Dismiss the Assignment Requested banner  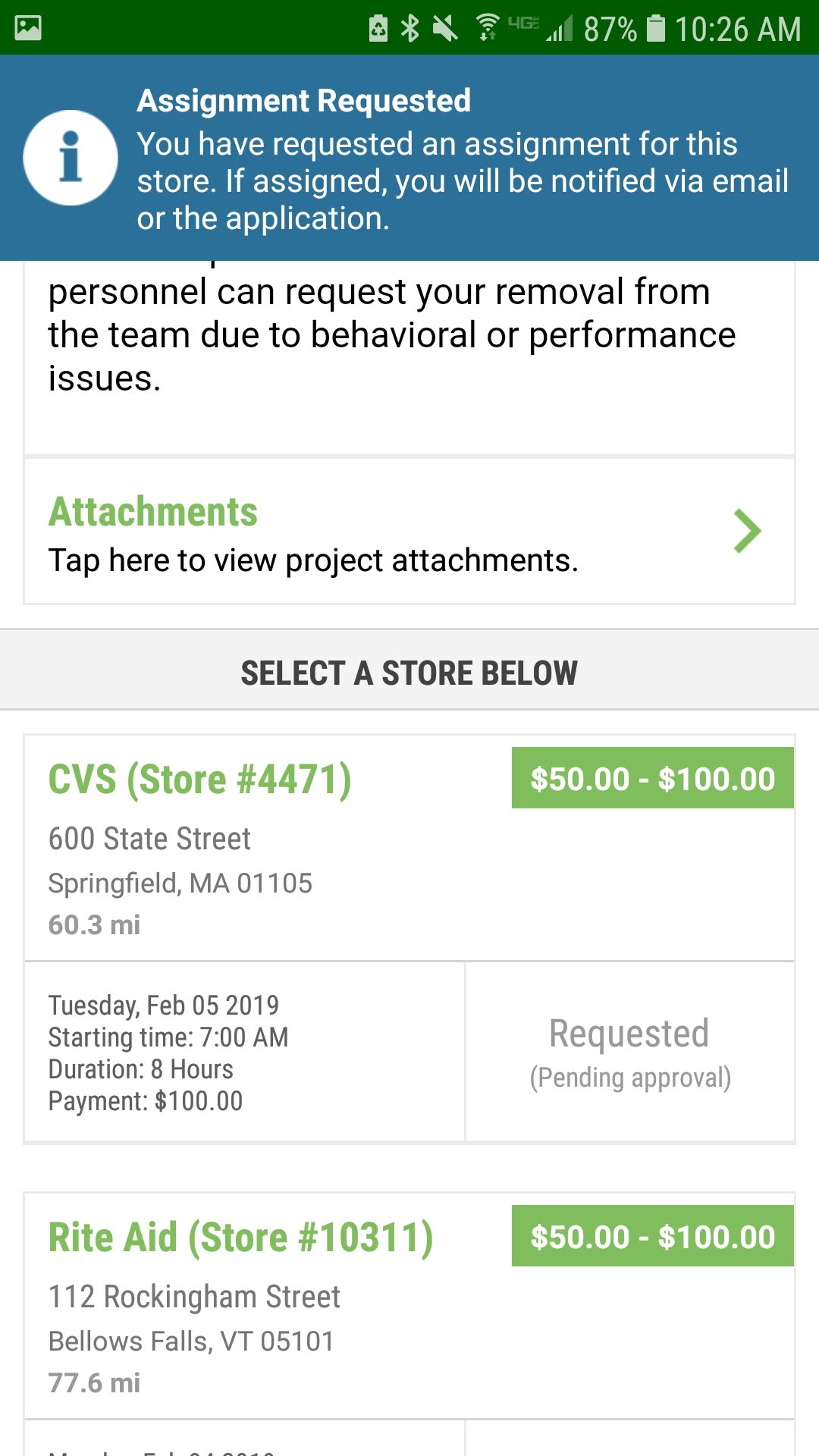tap(409, 158)
